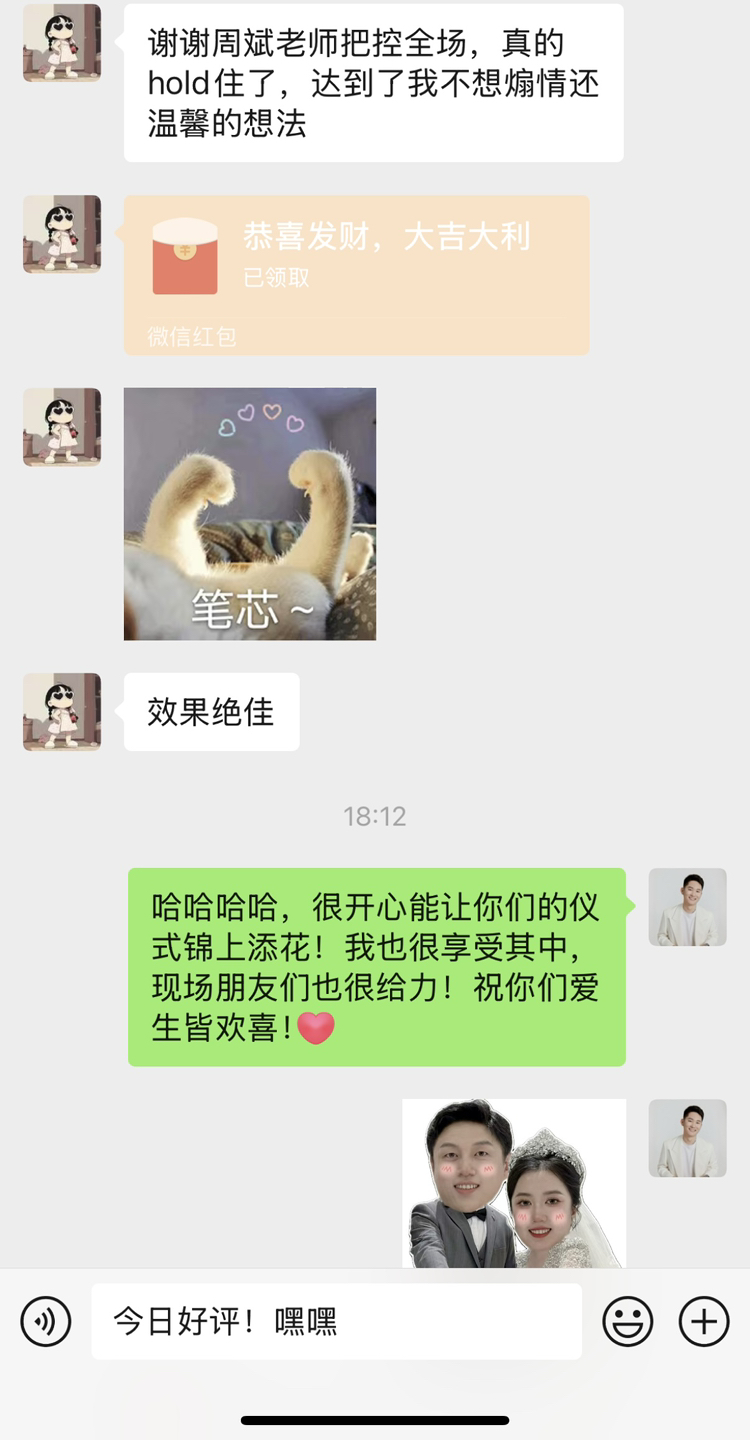Open my own avatar beside the green message
This screenshot has height=1440, width=750.
[688, 907]
